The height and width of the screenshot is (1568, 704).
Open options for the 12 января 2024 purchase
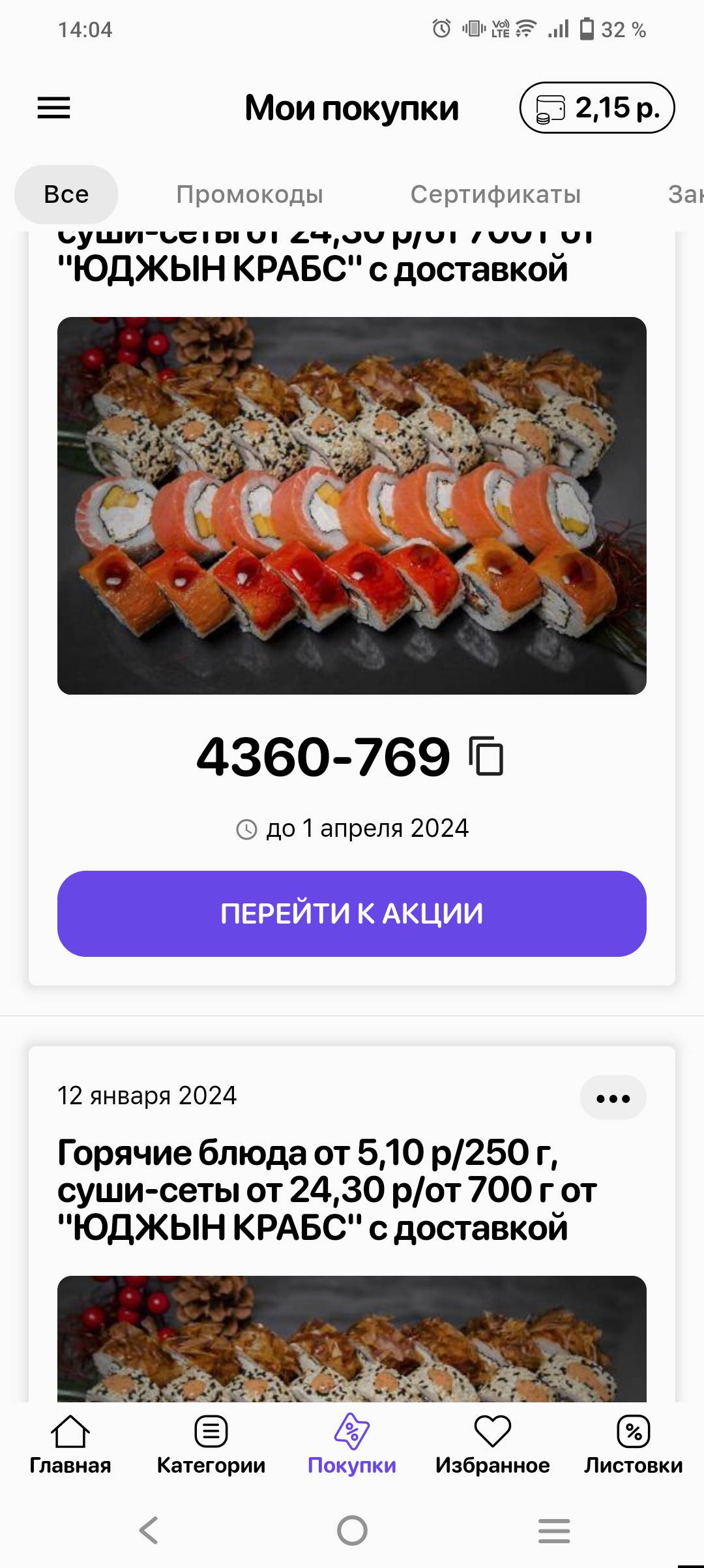[613, 1098]
